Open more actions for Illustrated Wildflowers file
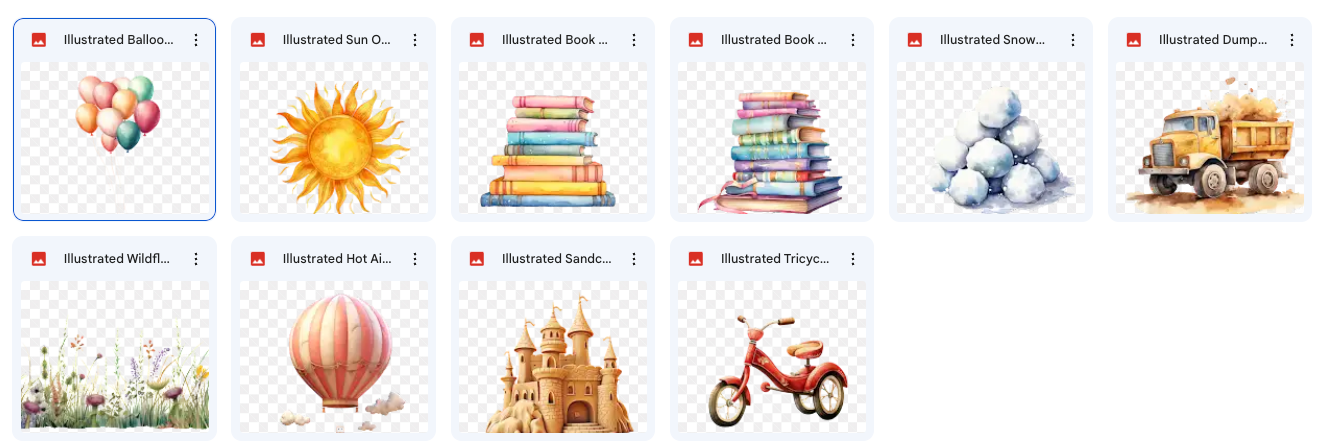This screenshot has height=443, width=1322. pyautogui.click(x=196, y=259)
